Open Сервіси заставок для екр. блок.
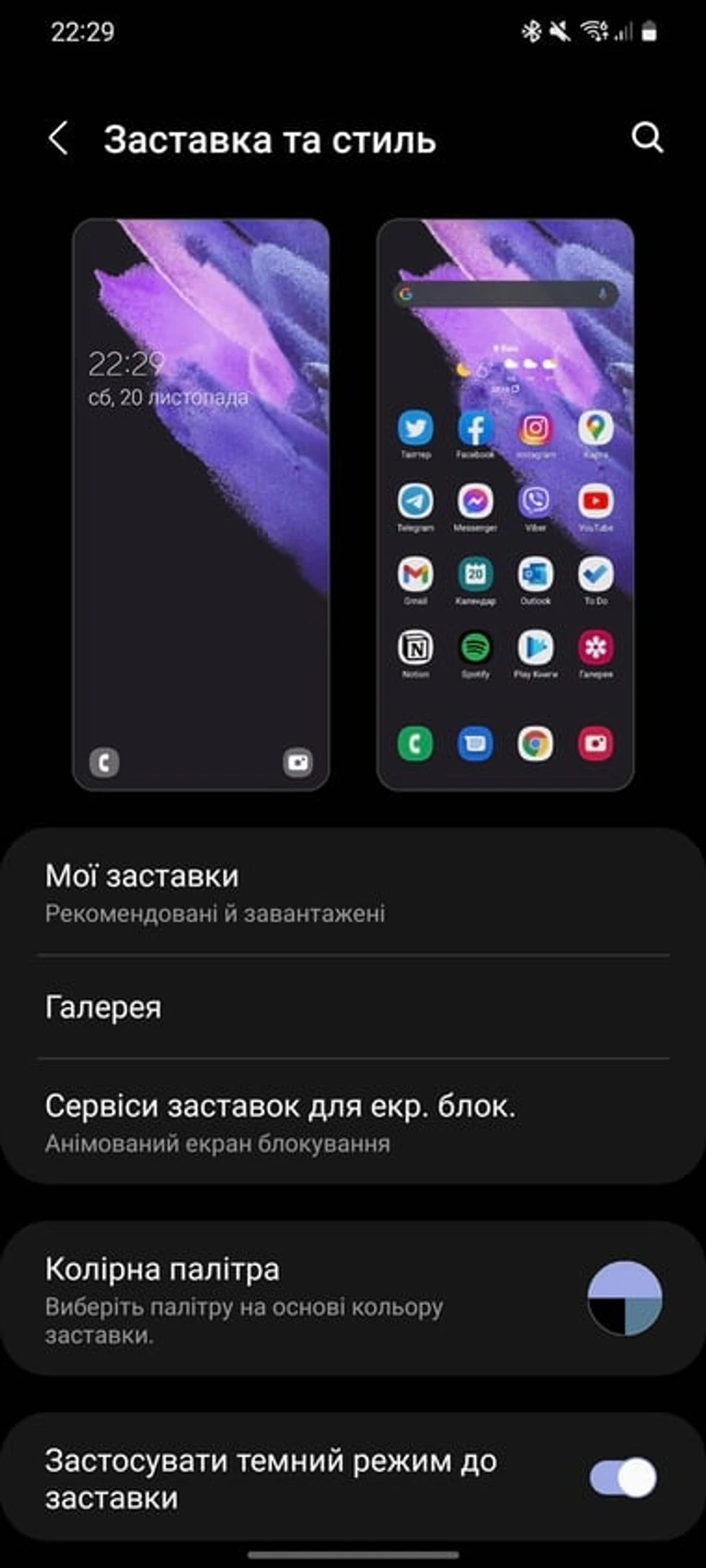 pos(351,1122)
